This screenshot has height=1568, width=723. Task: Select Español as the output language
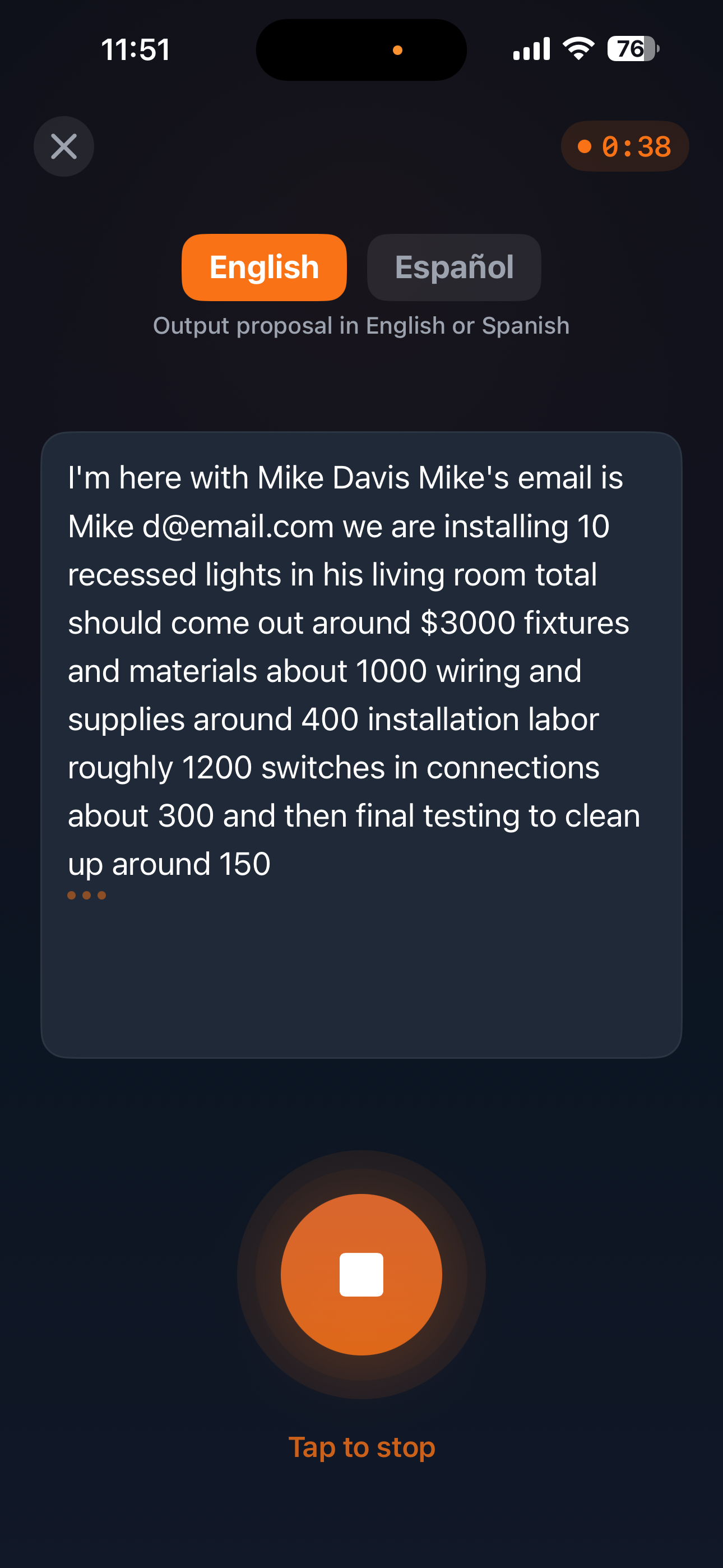pos(453,267)
